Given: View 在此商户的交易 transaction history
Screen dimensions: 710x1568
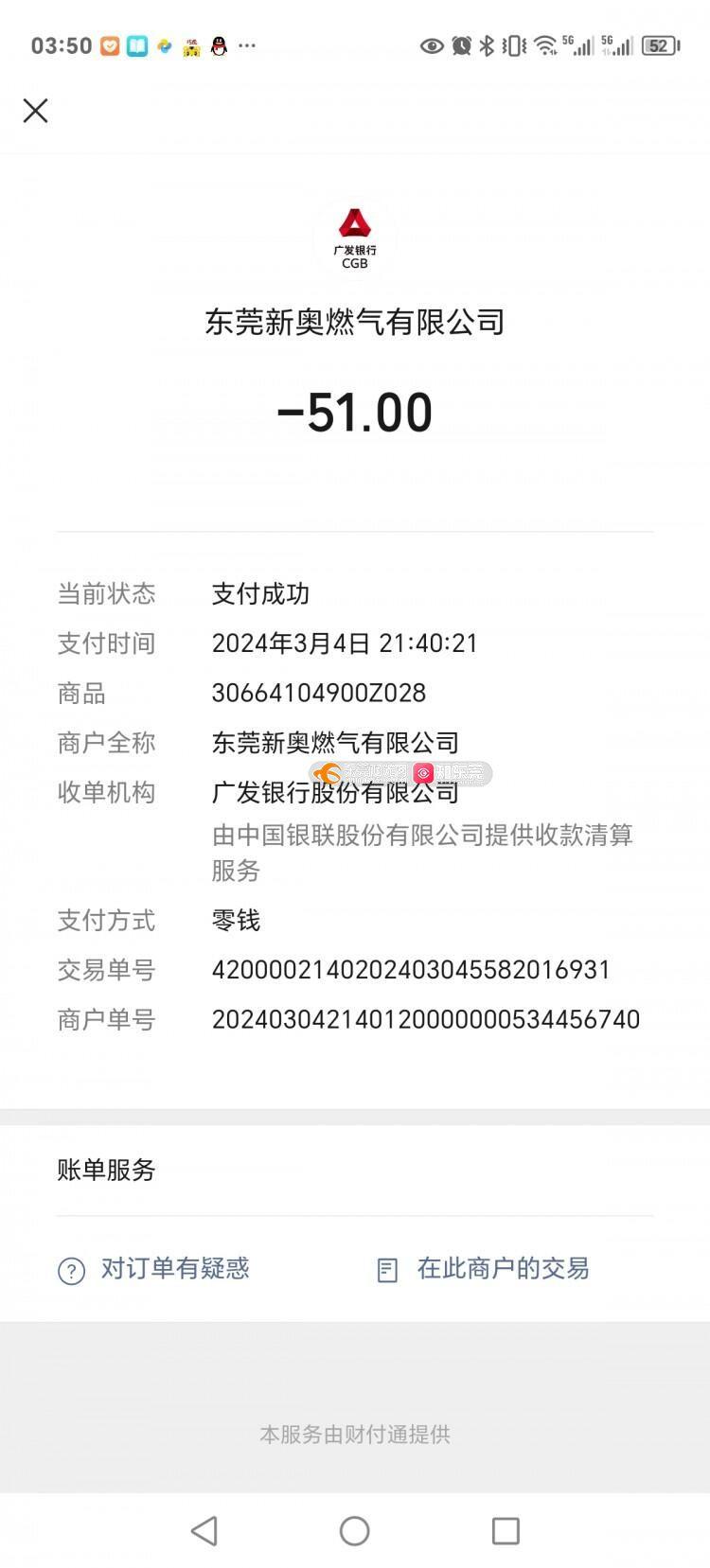Looking at the screenshot, I should point(483,1269).
